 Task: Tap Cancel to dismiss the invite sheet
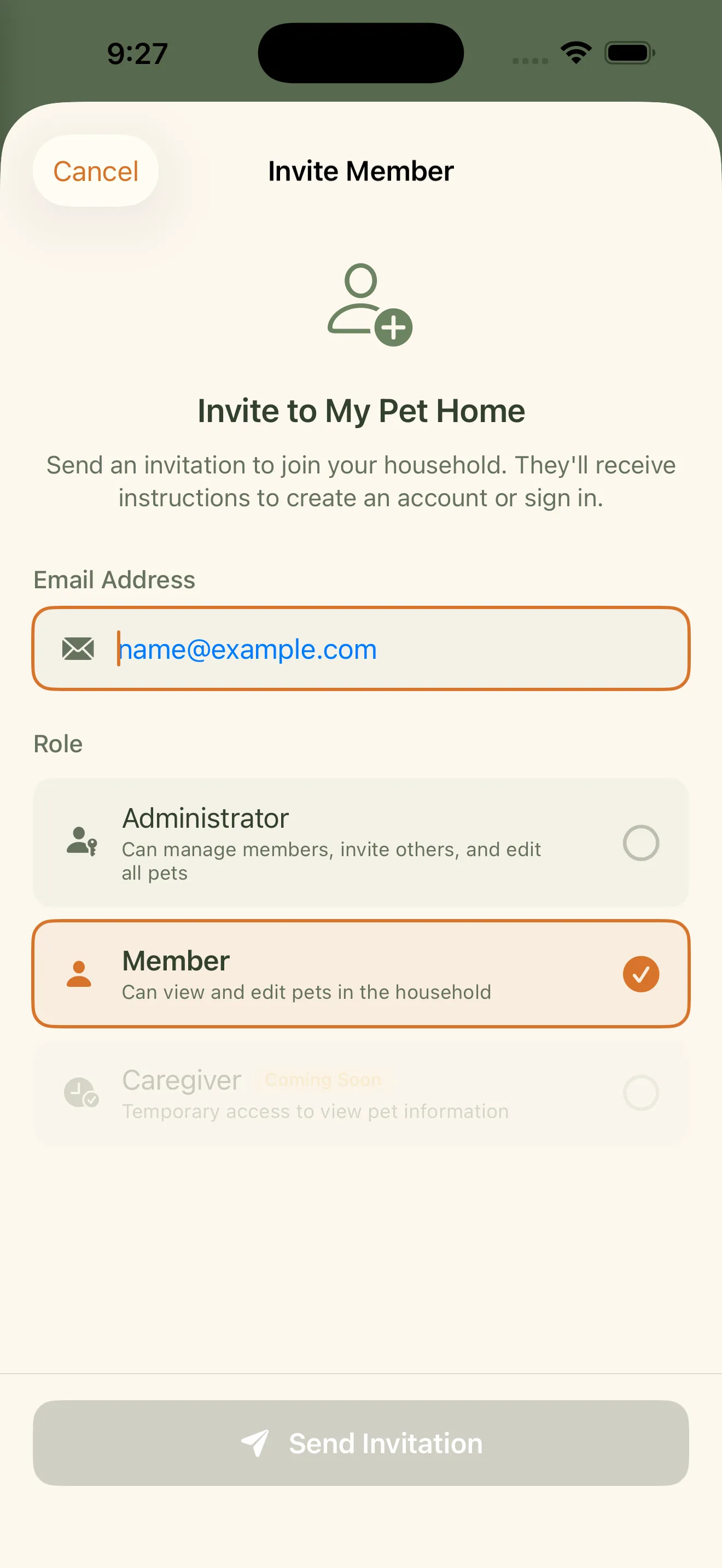(x=95, y=171)
